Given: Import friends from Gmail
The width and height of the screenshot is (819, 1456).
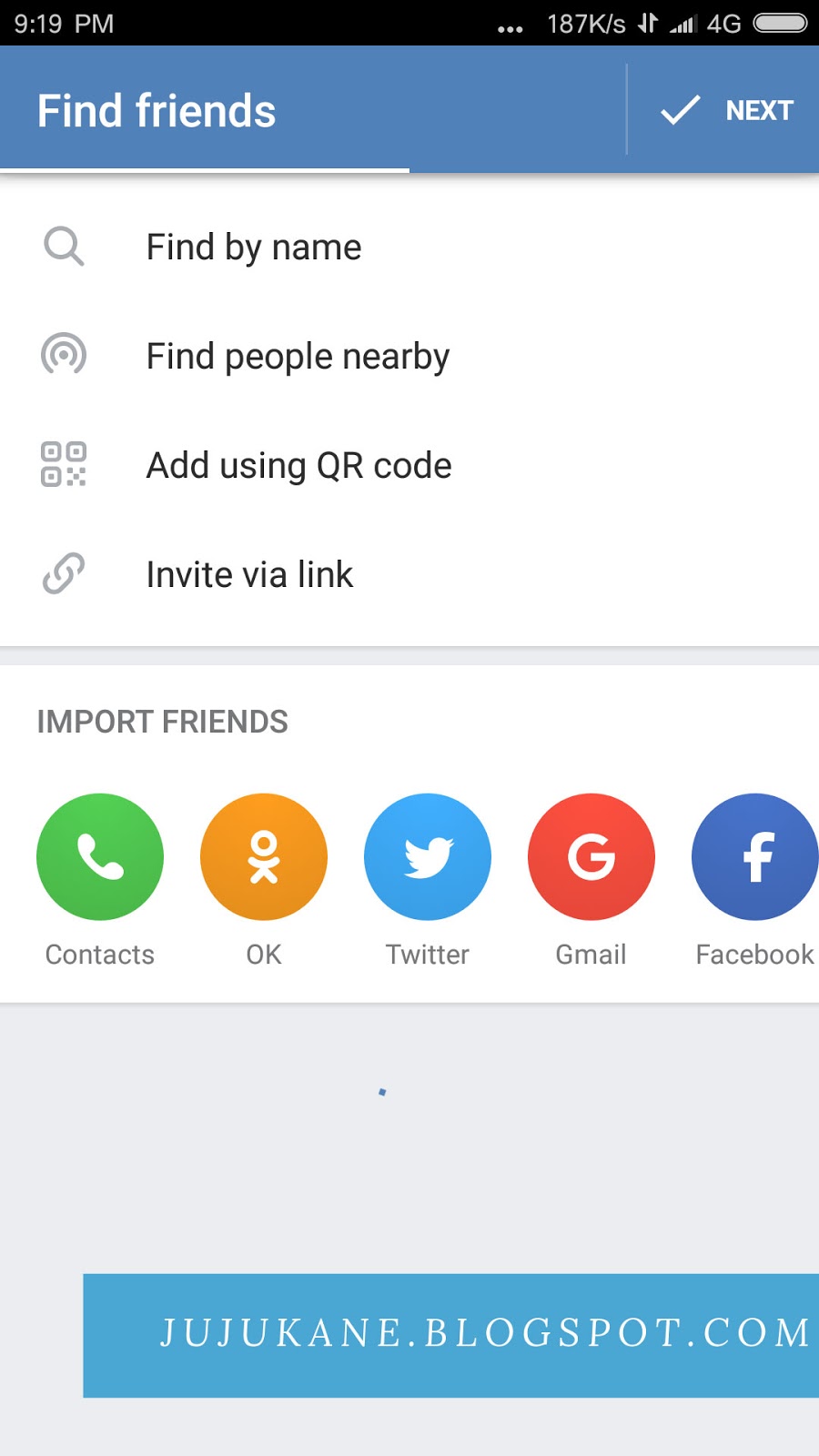Looking at the screenshot, I should click(x=591, y=857).
